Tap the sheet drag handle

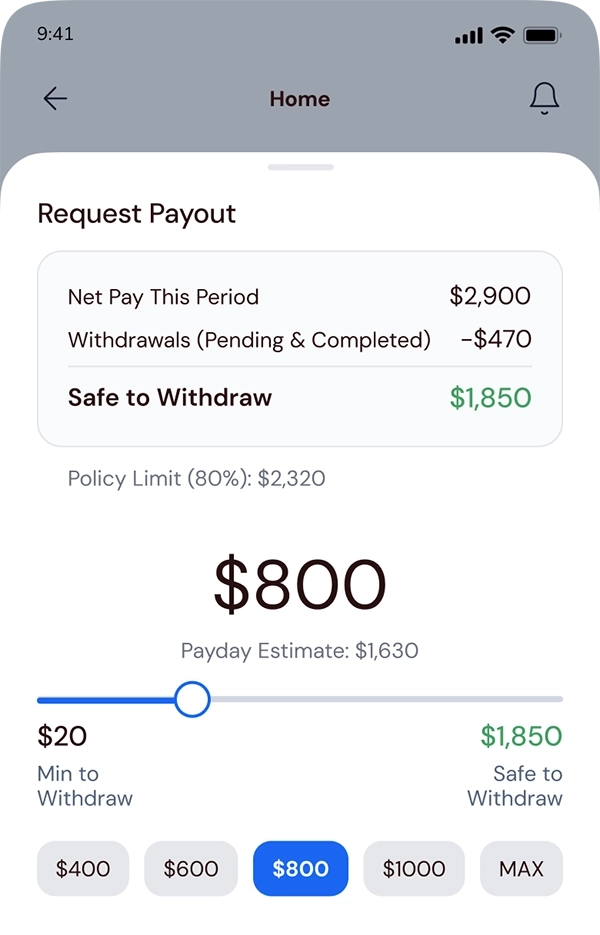300,167
